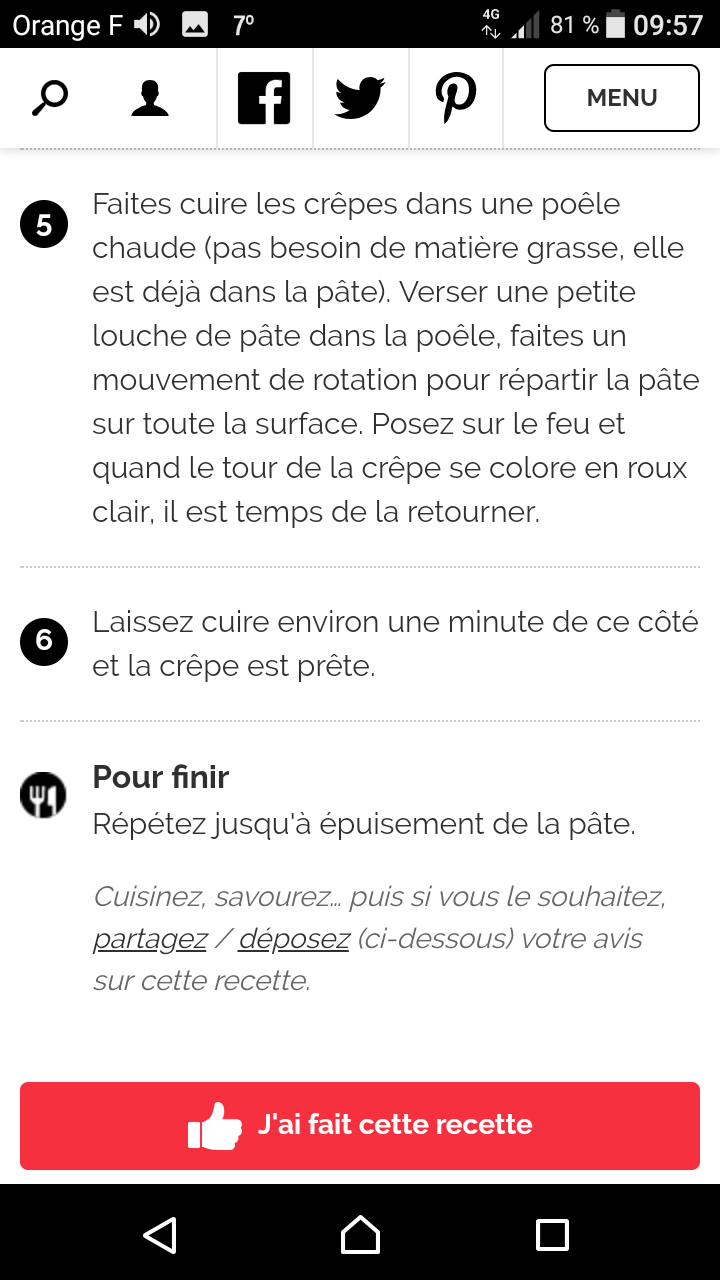The image size is (720, 1280).
Task: Follow the "déposez" link
Action: (x=294, y=939)
